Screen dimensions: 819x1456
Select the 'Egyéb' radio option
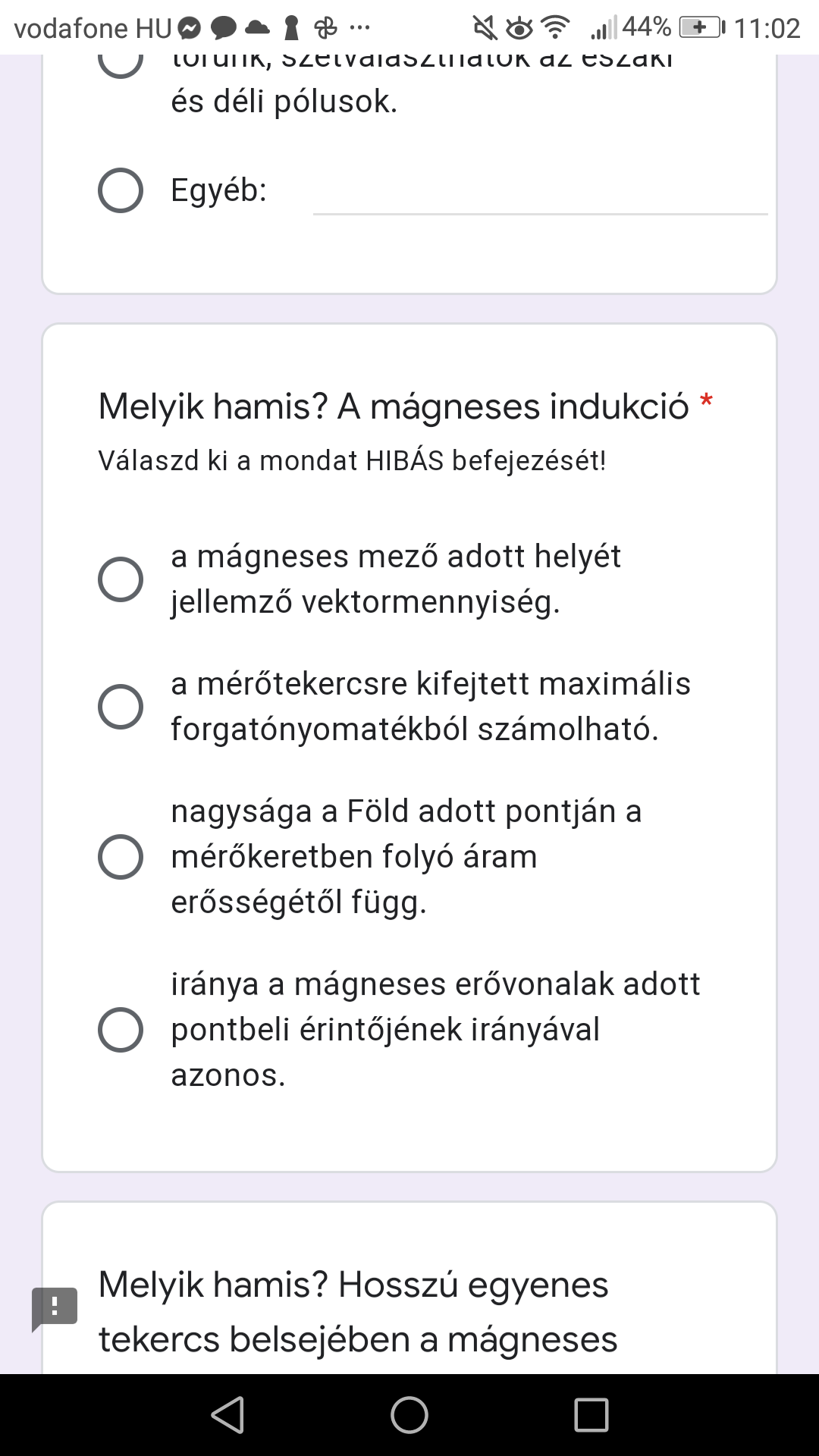pyautogui.click(x=121, y=190)
